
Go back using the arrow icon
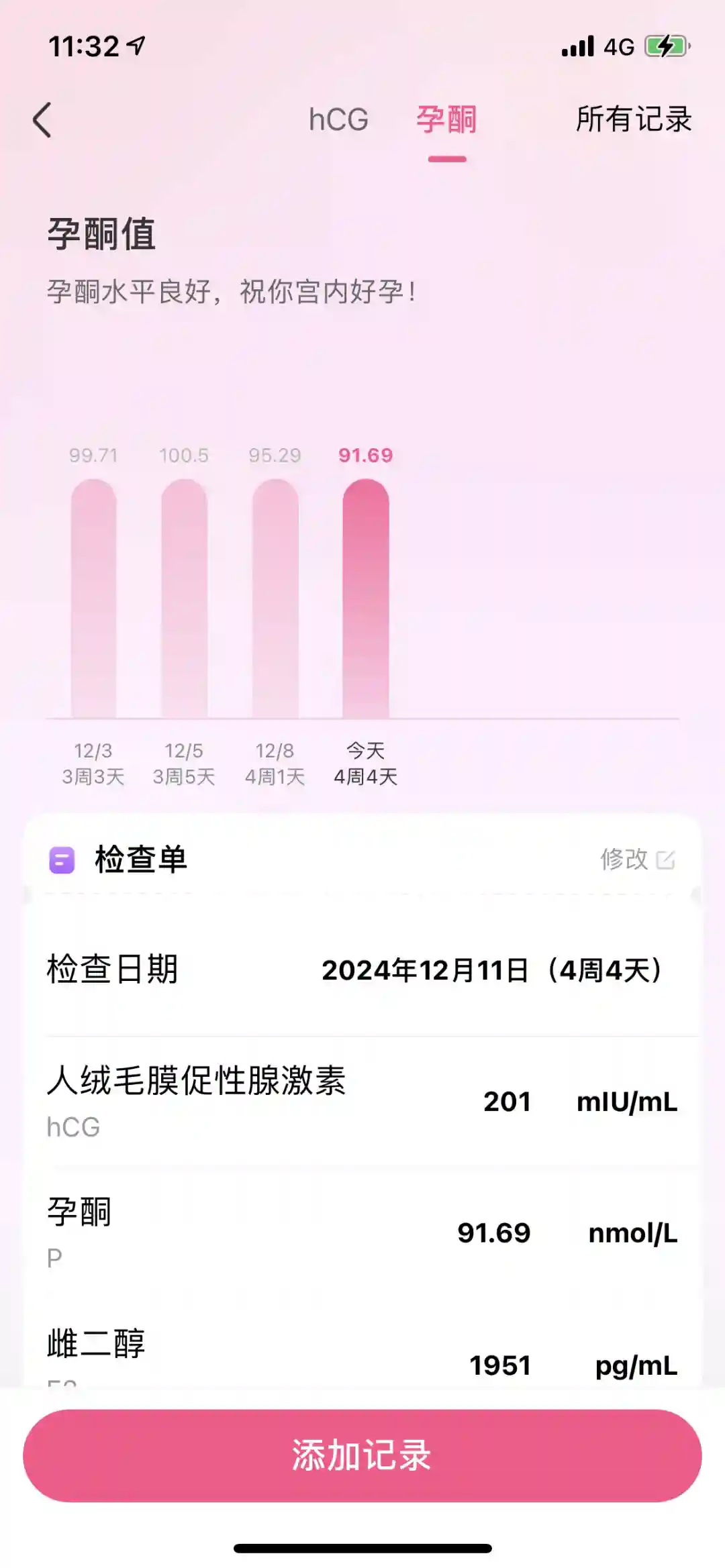(42, 120)
